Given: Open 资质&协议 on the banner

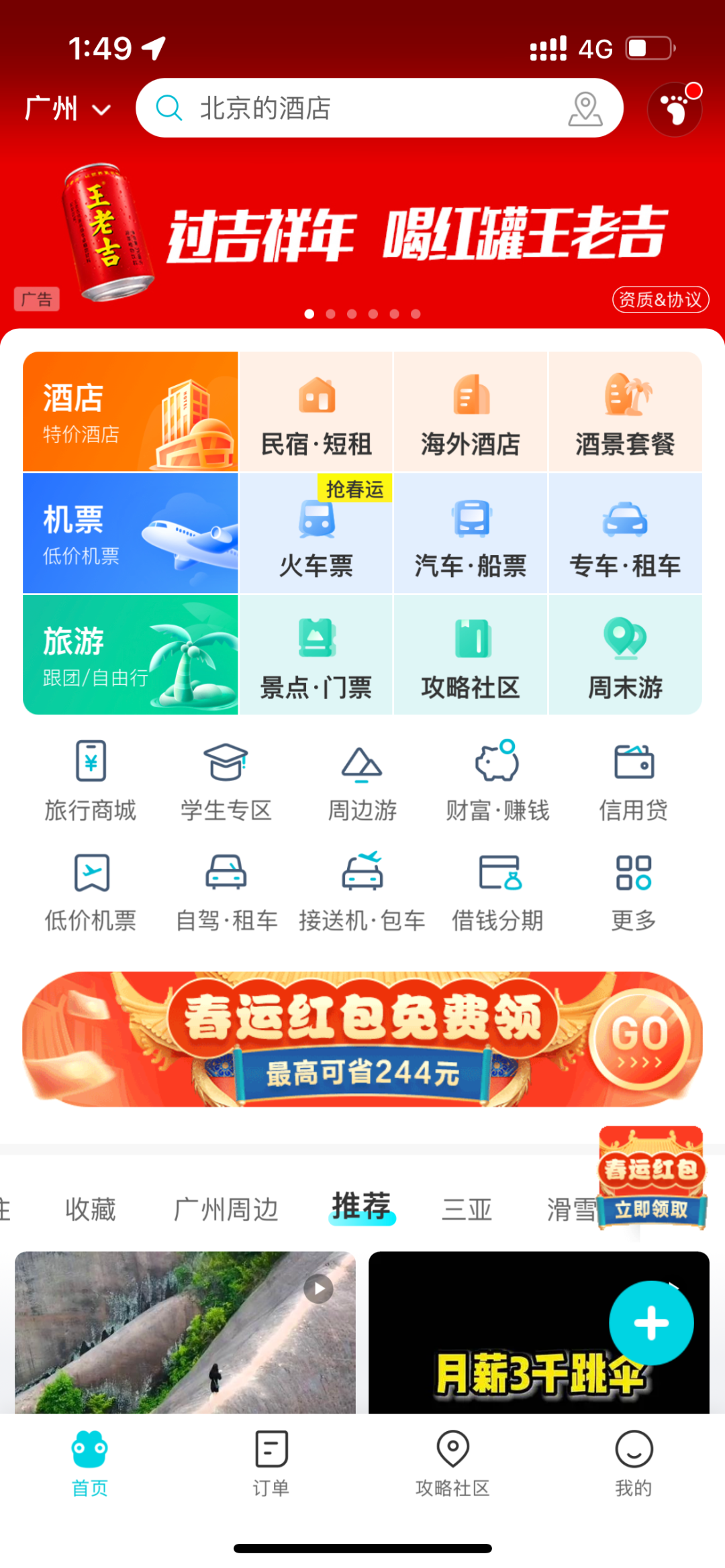Looking at the screenshot, I should [660, 299].
